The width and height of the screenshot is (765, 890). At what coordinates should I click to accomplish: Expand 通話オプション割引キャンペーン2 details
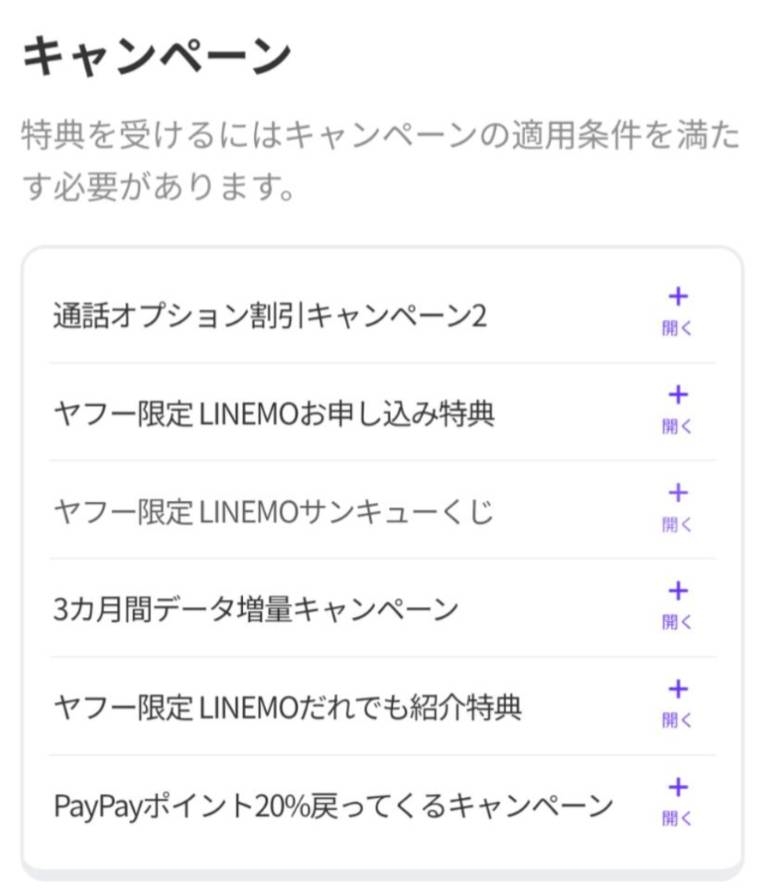pyautogui.click(x=677, y=311)
